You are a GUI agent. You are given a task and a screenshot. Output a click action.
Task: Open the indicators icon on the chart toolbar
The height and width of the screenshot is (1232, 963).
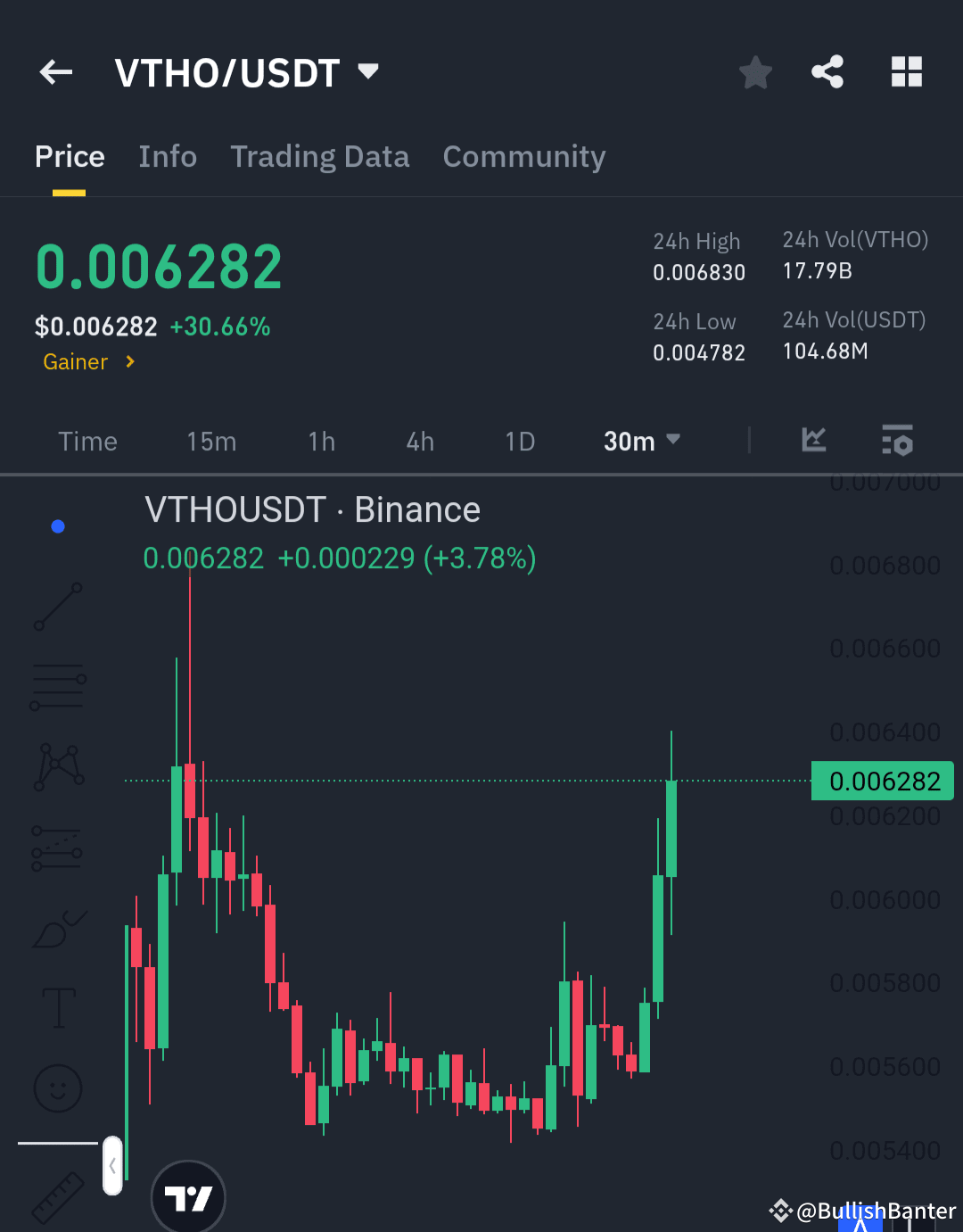click(813, 440)
